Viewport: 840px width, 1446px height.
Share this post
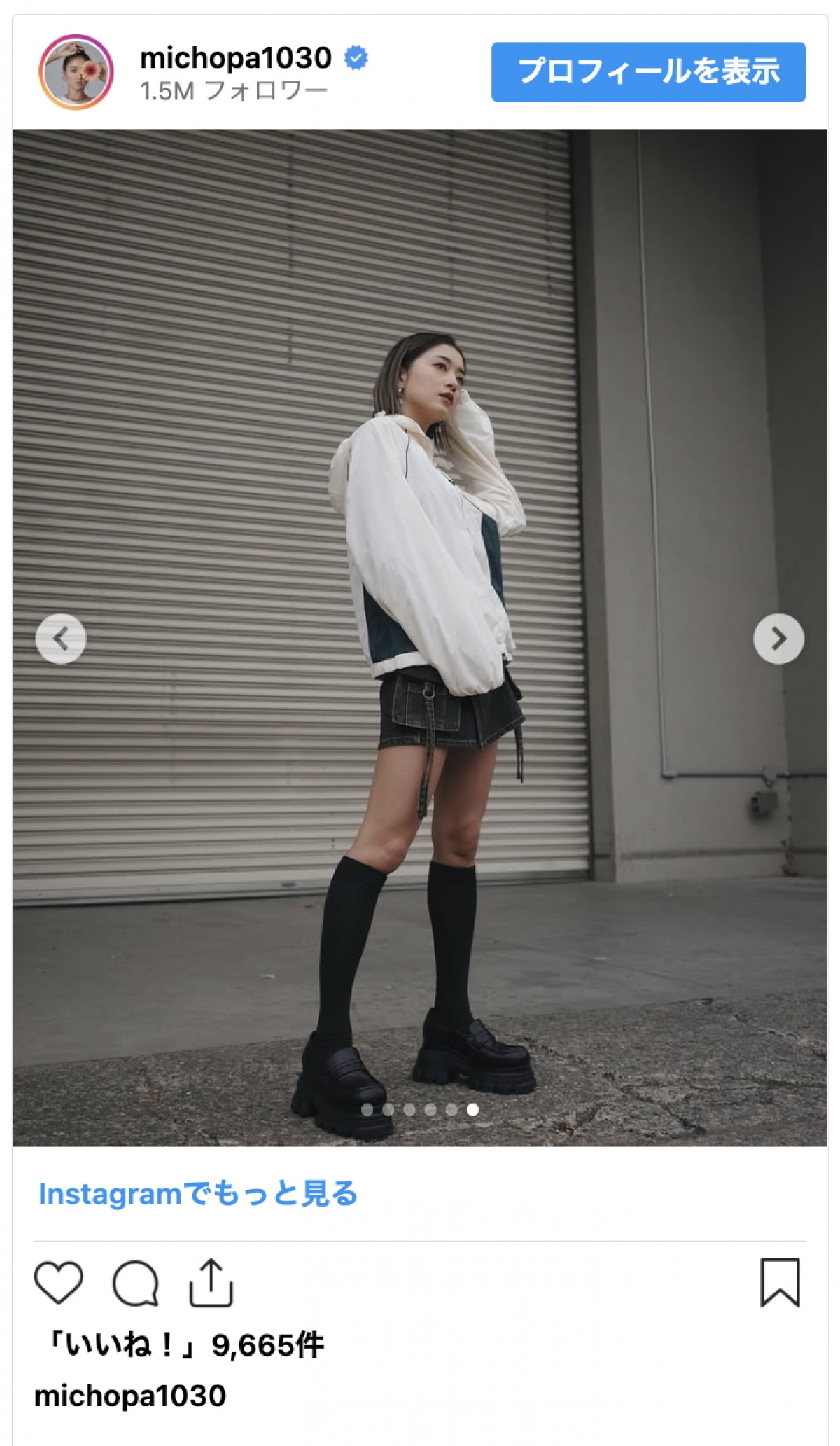[211, 1283]
